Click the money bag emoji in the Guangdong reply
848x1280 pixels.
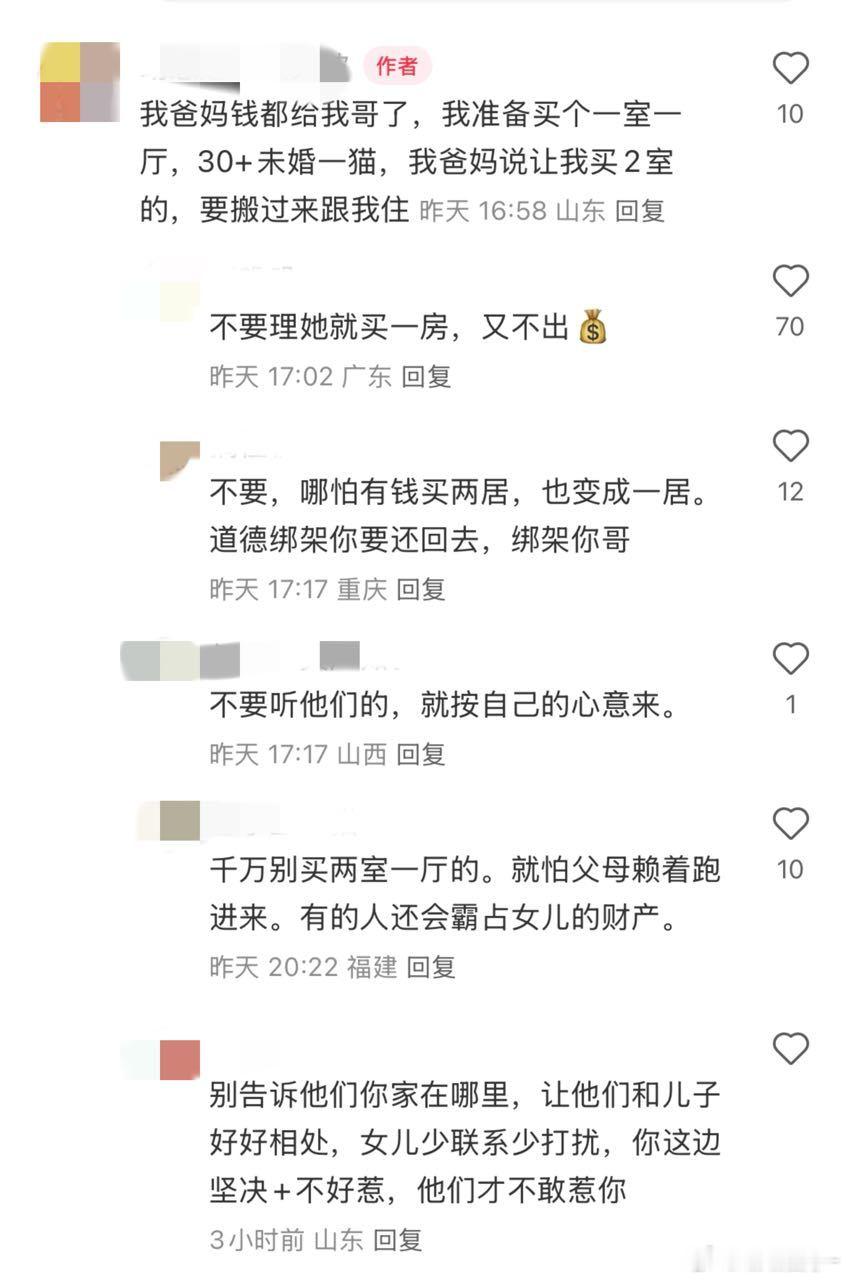click(592, 329)
